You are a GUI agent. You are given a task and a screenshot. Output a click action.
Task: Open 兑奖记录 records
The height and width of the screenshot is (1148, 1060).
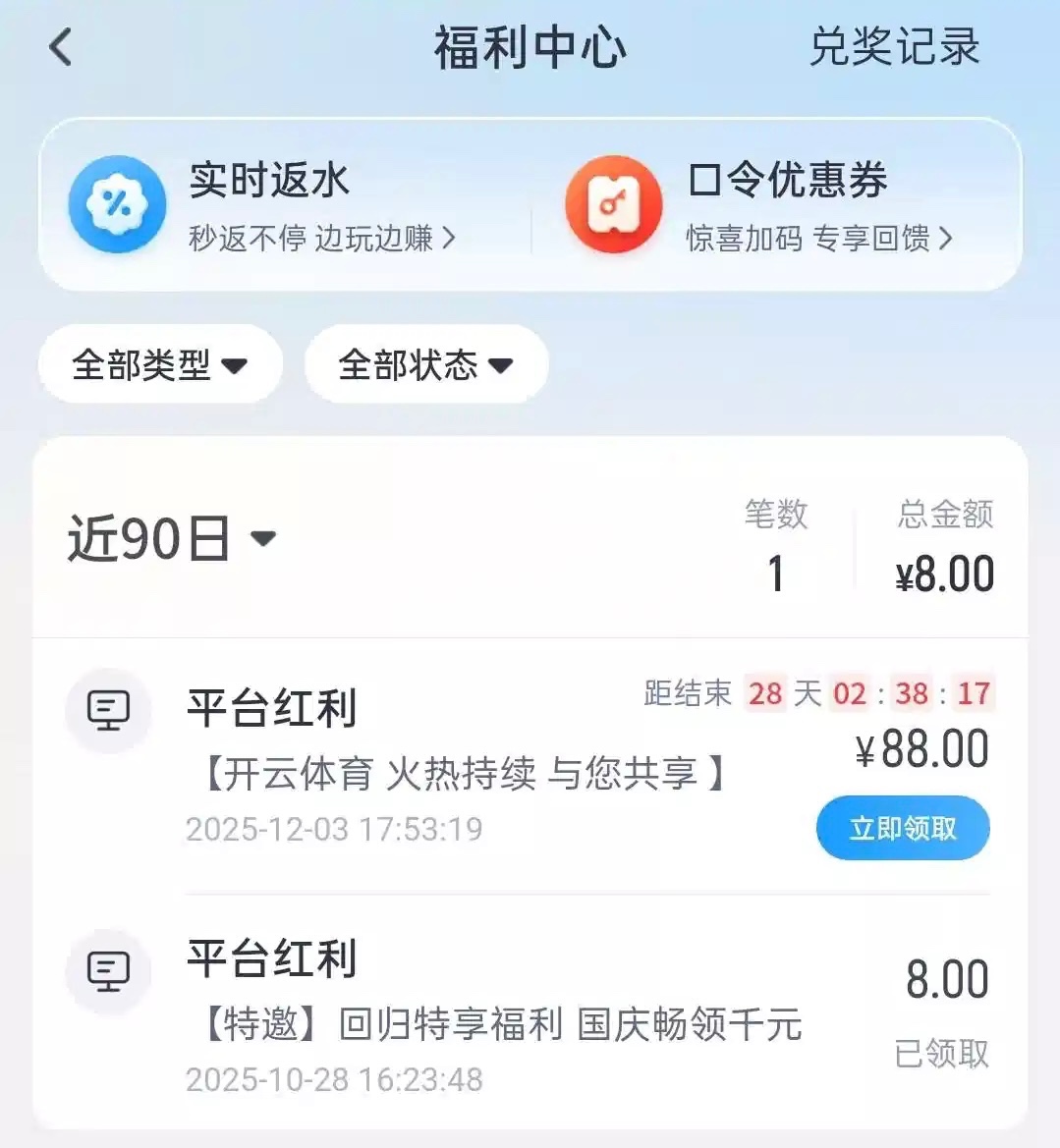(893, 46)
